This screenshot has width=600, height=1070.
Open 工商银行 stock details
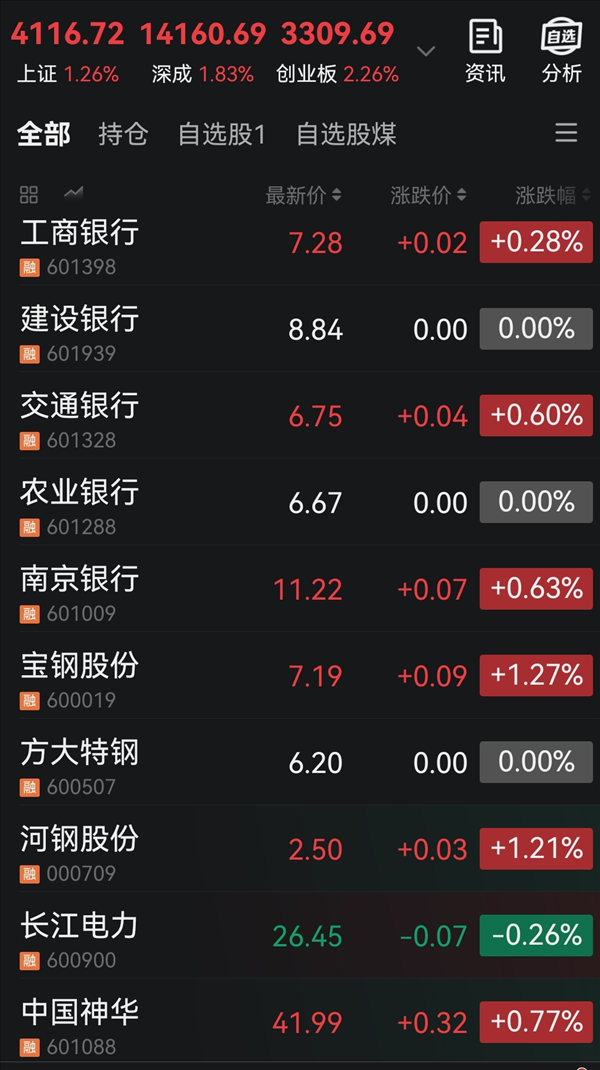[80, 242]
